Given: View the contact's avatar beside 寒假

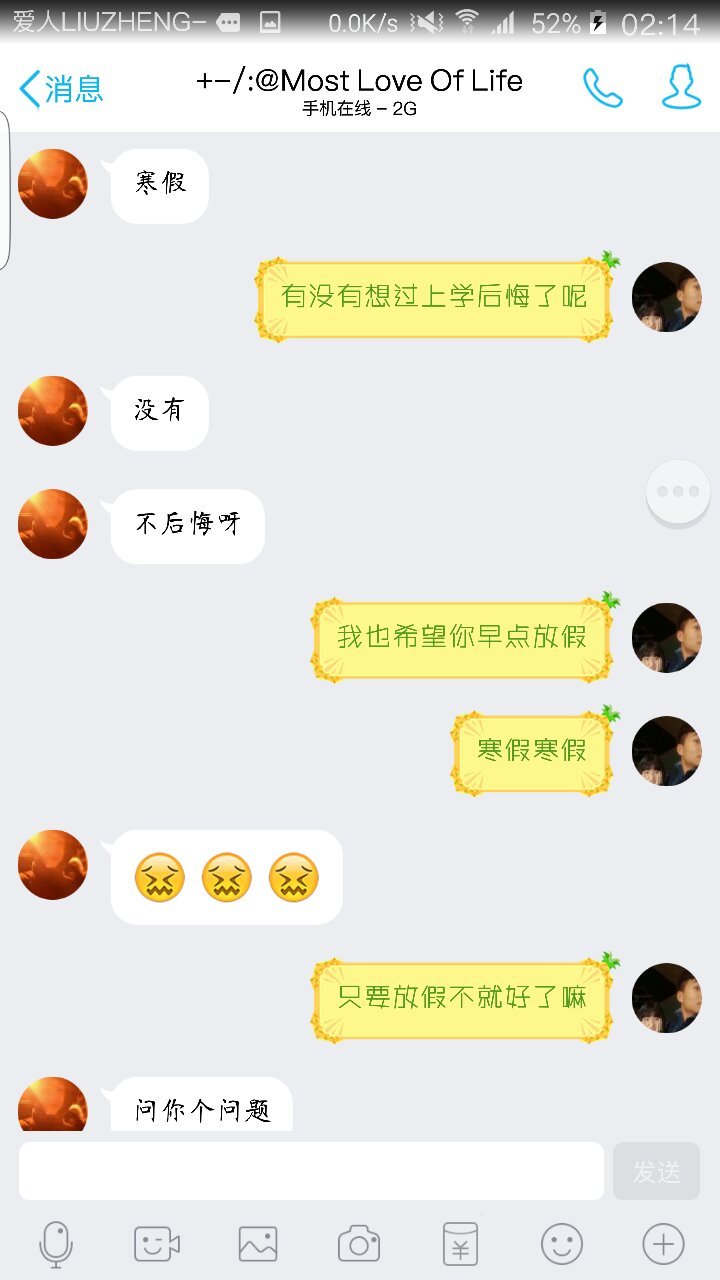Looking at the screenshot, I should tap(53, 184).
